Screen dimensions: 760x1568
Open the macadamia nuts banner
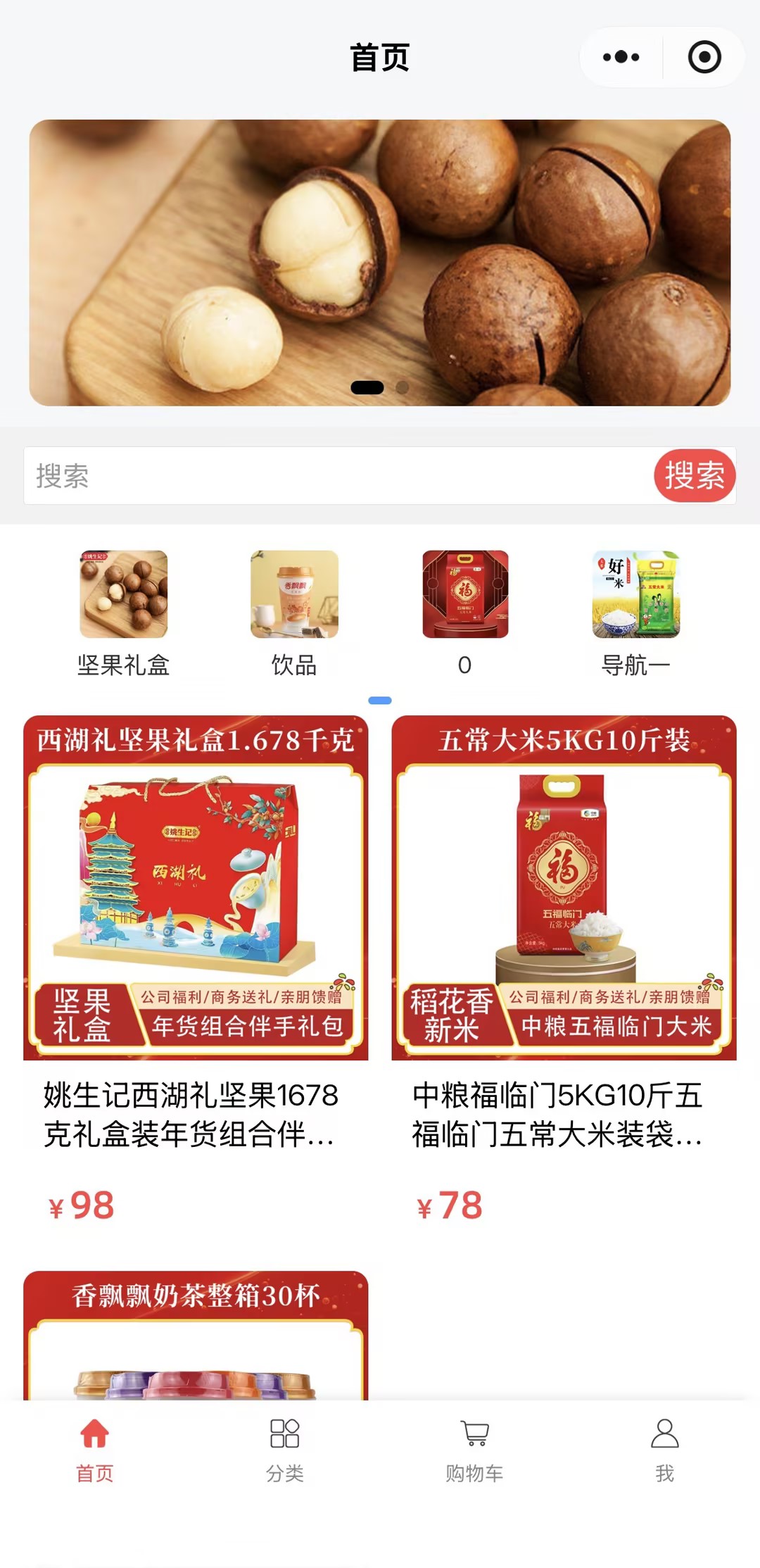(x=380, y=262)
